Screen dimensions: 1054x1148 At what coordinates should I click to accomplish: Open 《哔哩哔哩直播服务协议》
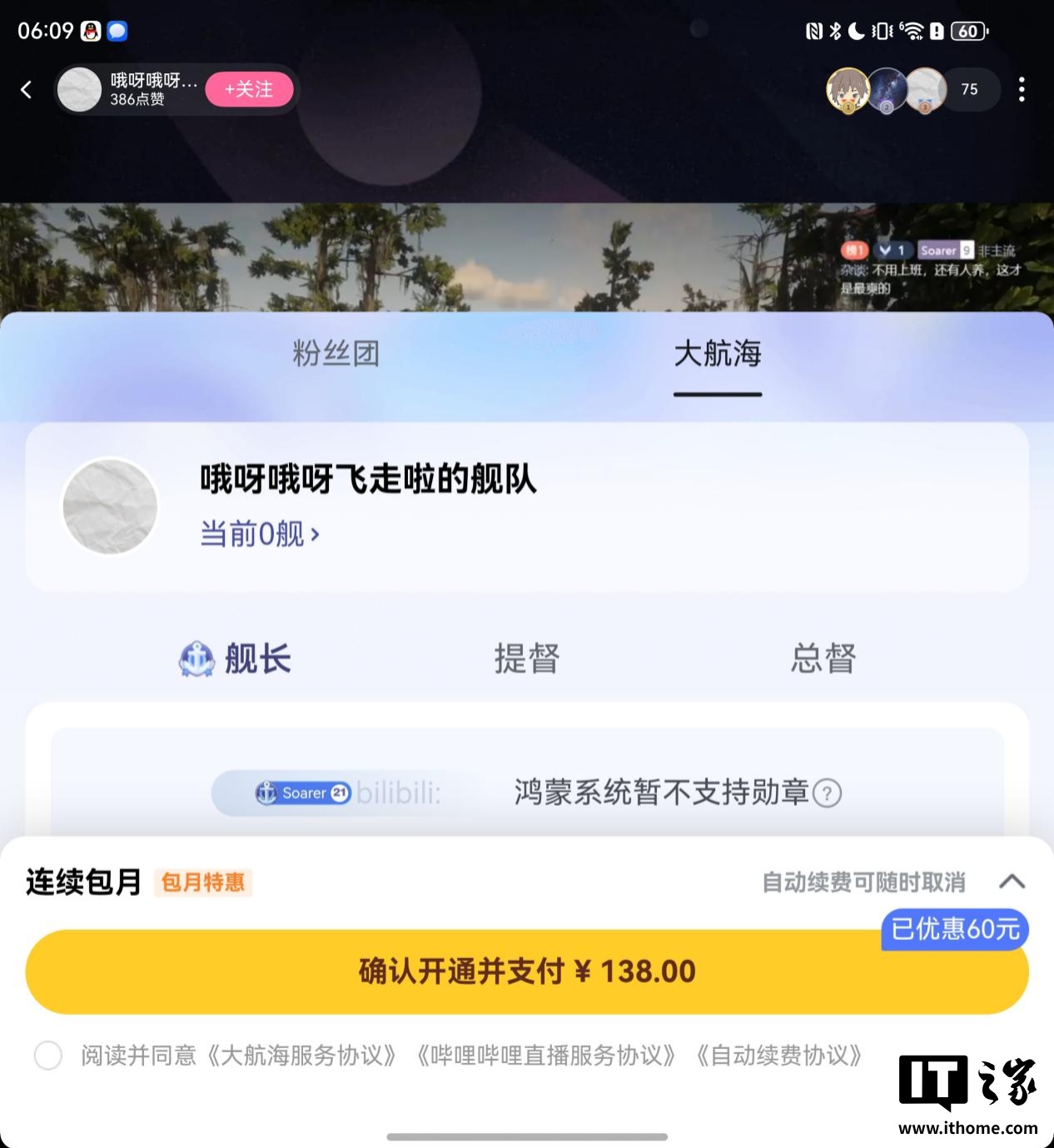545,1056
